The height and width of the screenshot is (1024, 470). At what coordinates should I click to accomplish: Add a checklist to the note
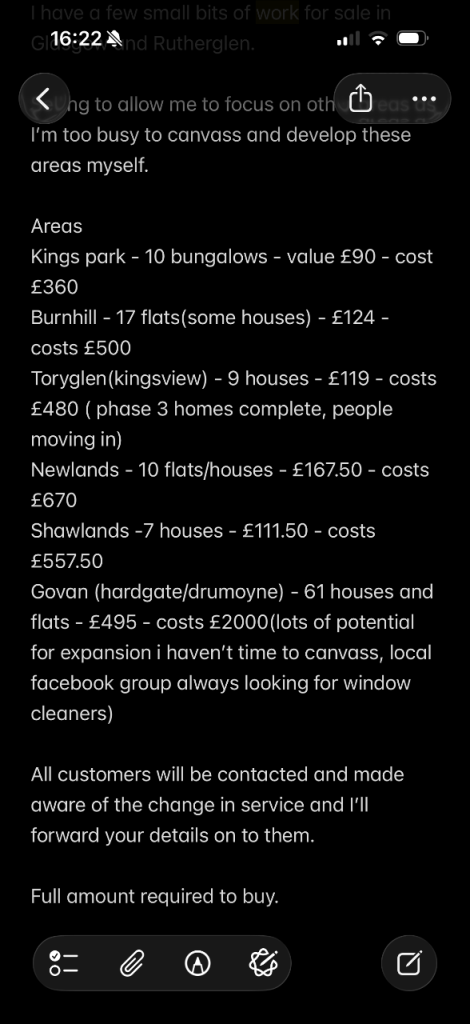(x=64, y=963)
